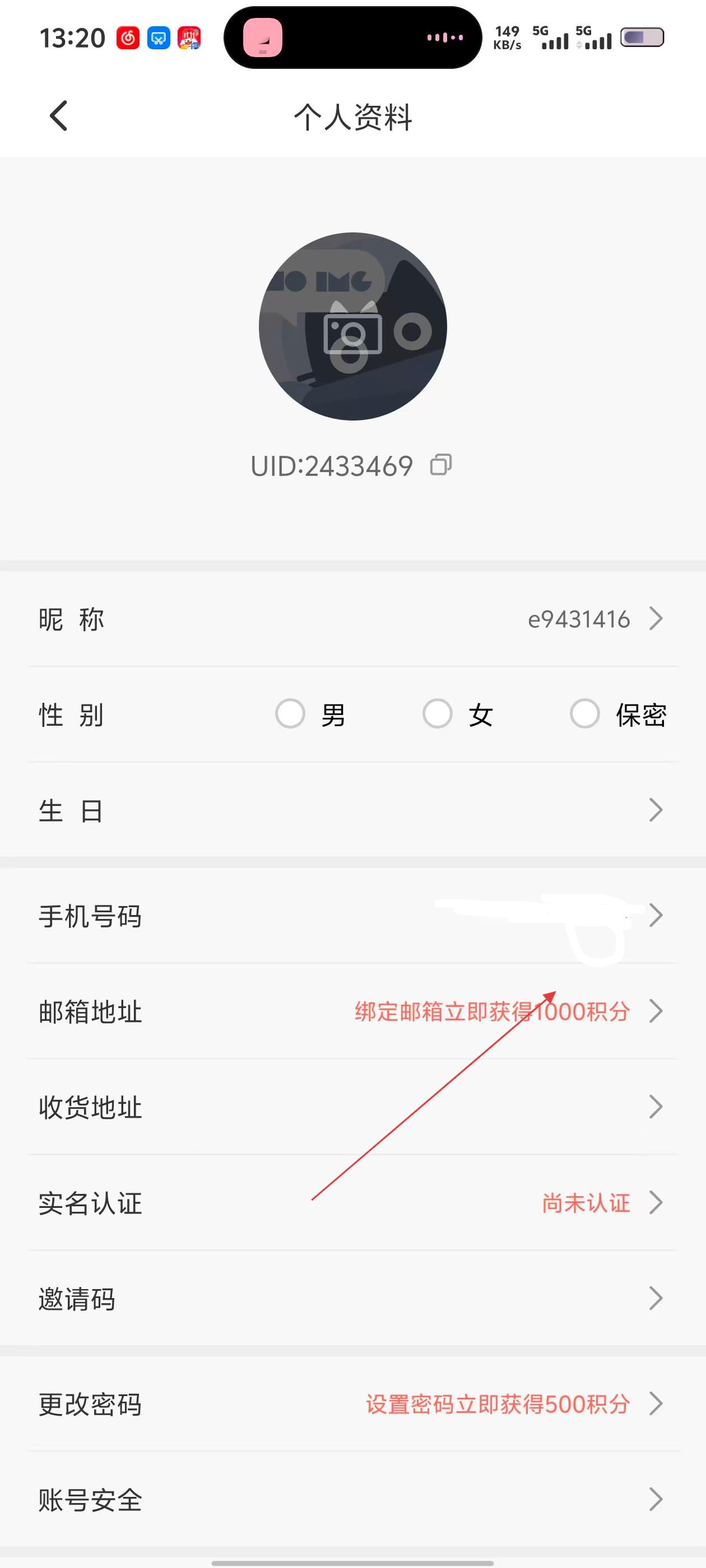Open 账号安全 settings
This screenshot has height=1568, width=706.
(x=352, y=1499)
